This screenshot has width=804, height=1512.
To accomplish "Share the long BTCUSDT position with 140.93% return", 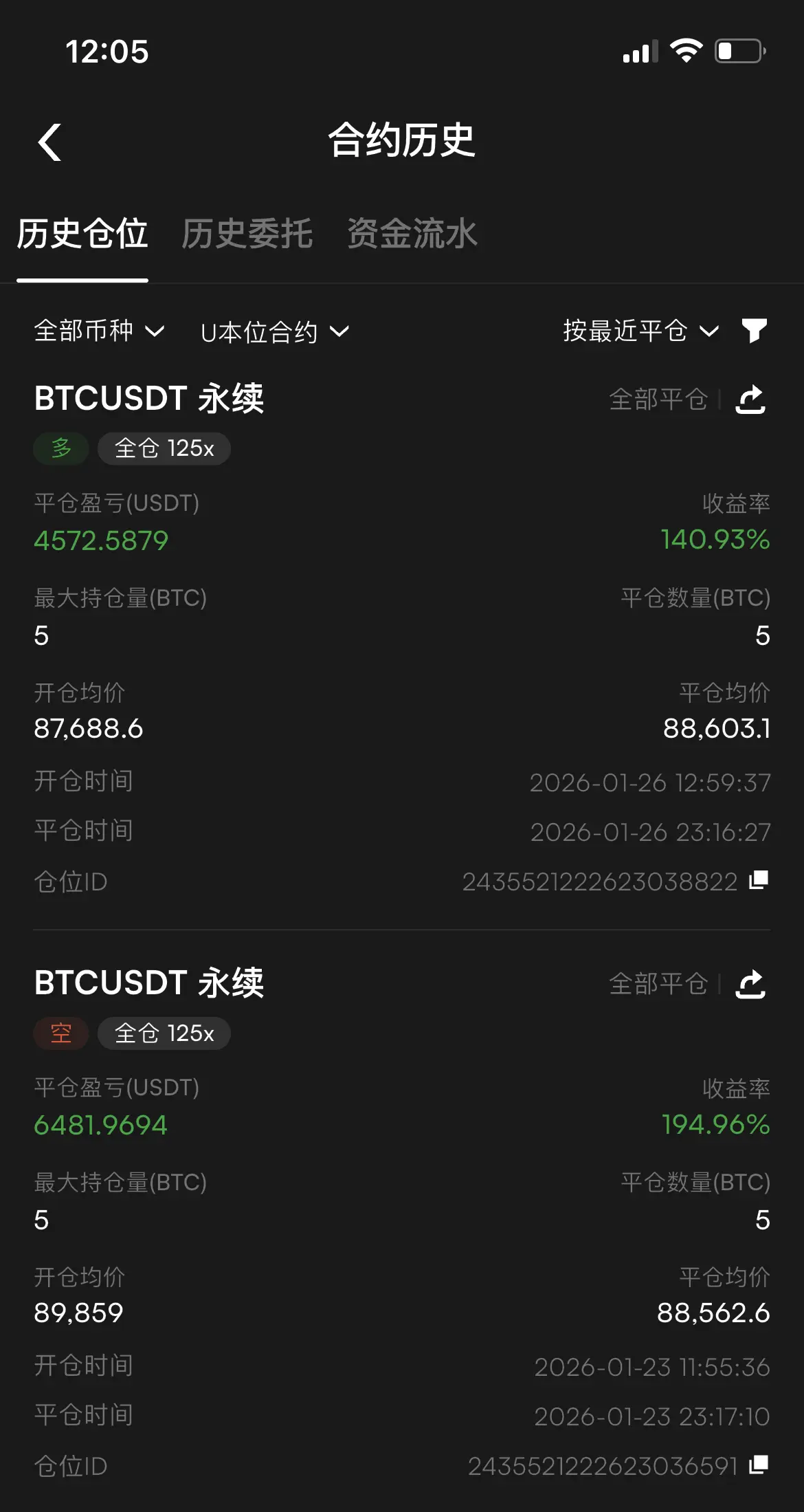I will point(750,399).
